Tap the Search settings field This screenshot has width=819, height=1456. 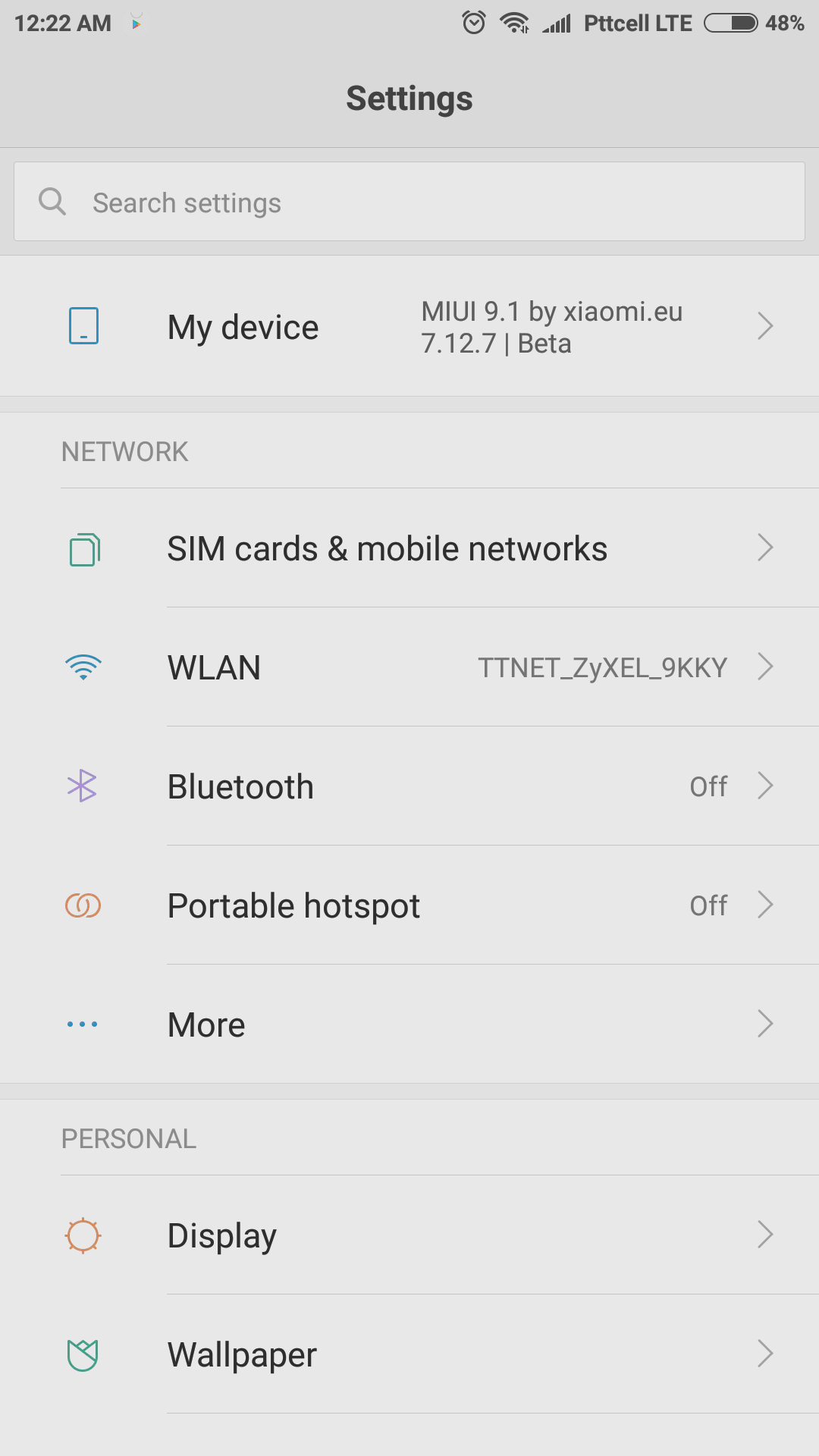[x=409, y=202]
